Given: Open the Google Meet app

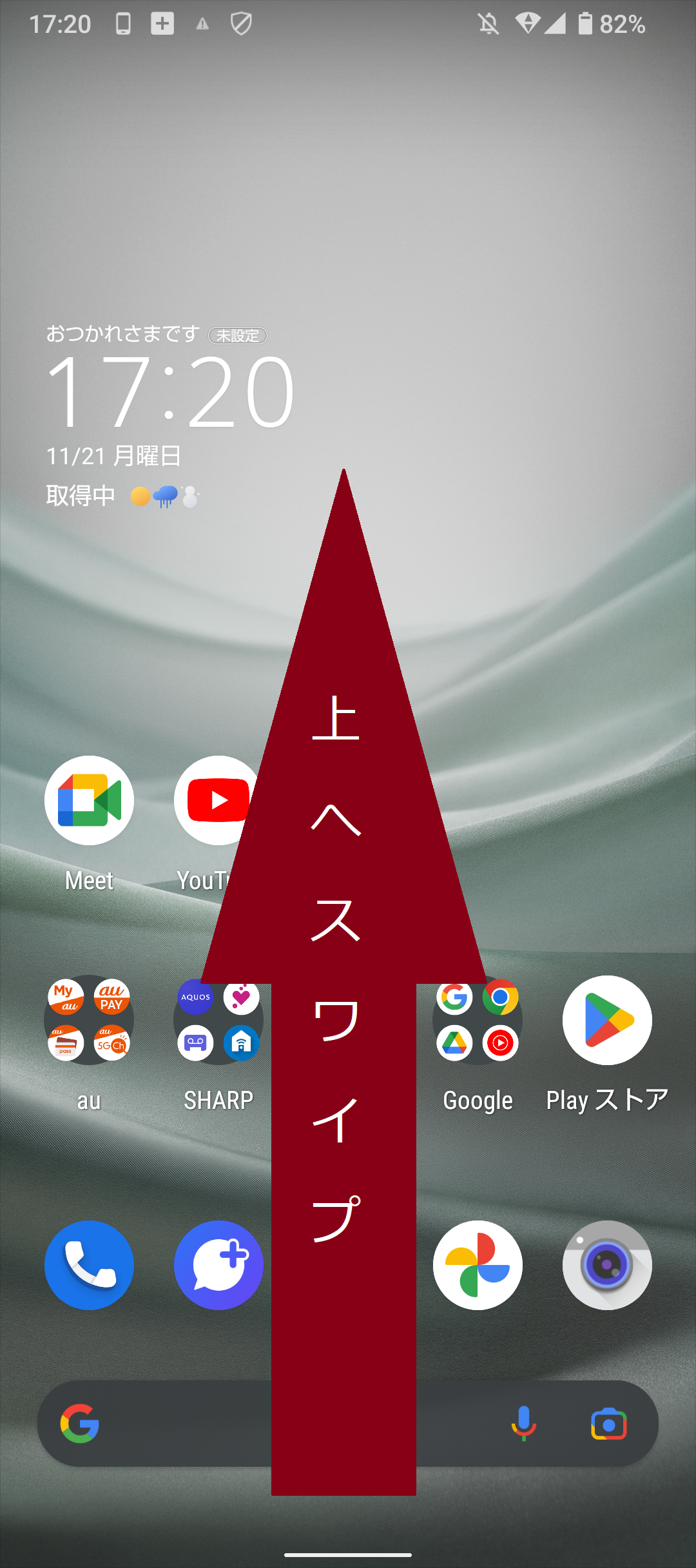Looking at the screenshot, I should [88, 799].
